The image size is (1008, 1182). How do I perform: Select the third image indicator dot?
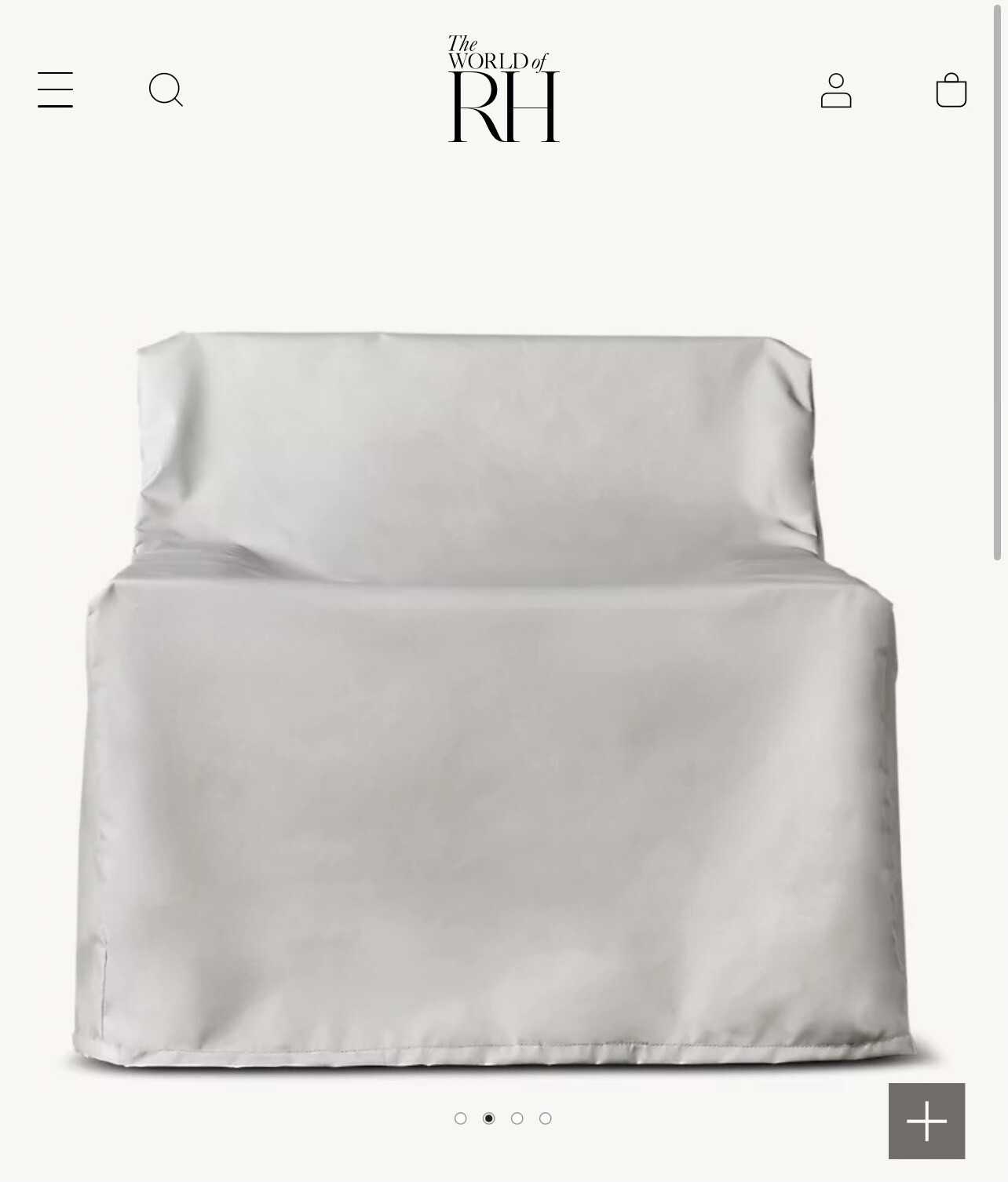[517, 1118]
